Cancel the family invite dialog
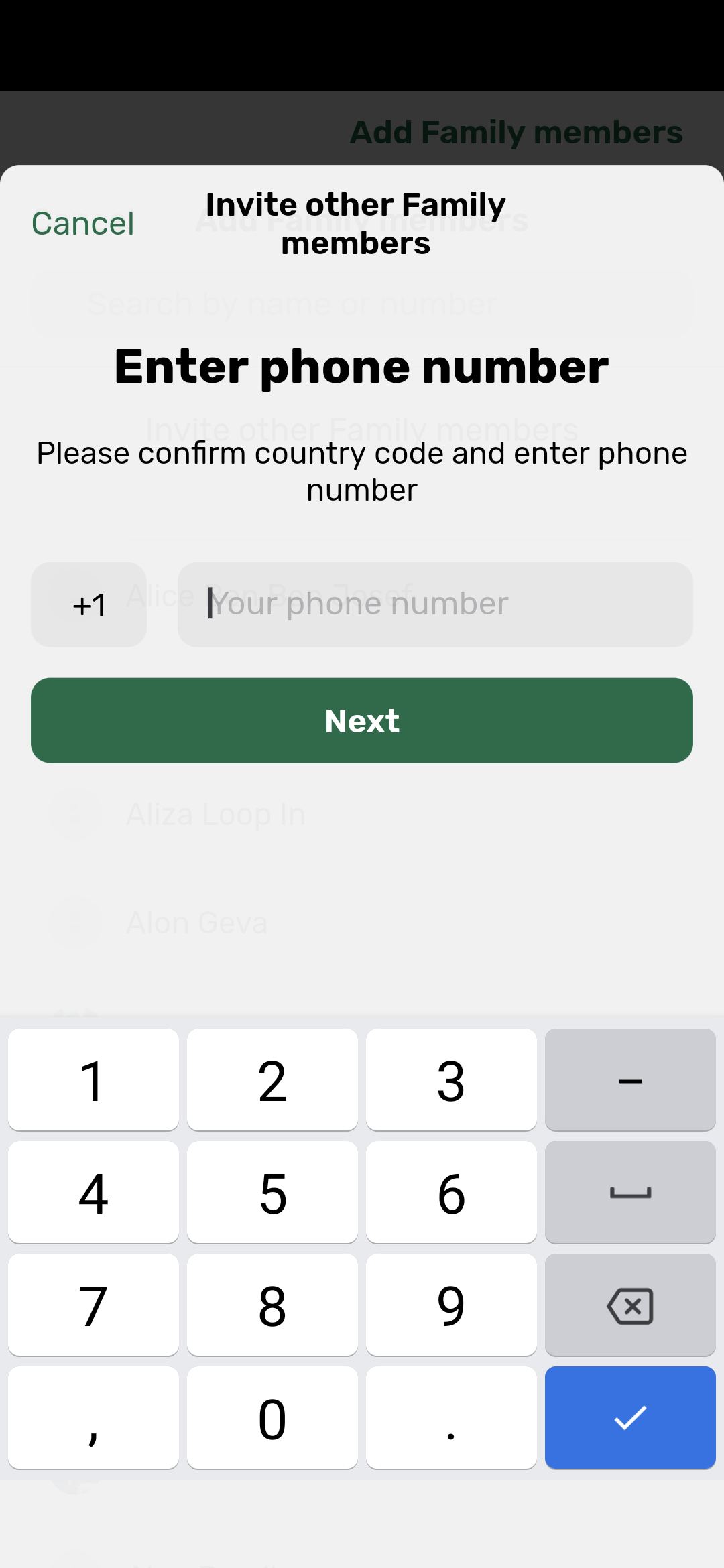Viewport: 724px width, 1568px height. pyautogui.click(x=82, y=224)
